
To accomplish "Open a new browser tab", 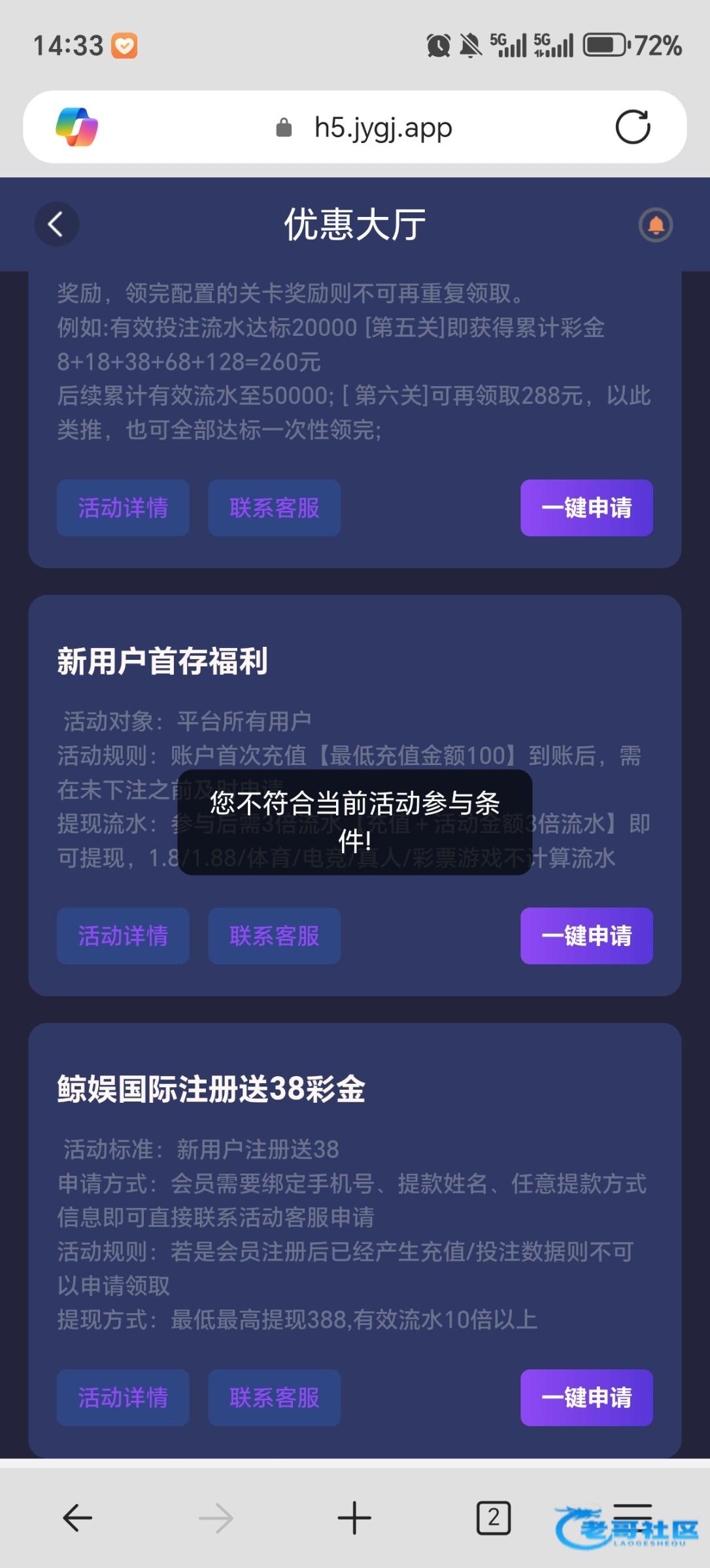I will pyautogui.click(x=354, y=1518).
